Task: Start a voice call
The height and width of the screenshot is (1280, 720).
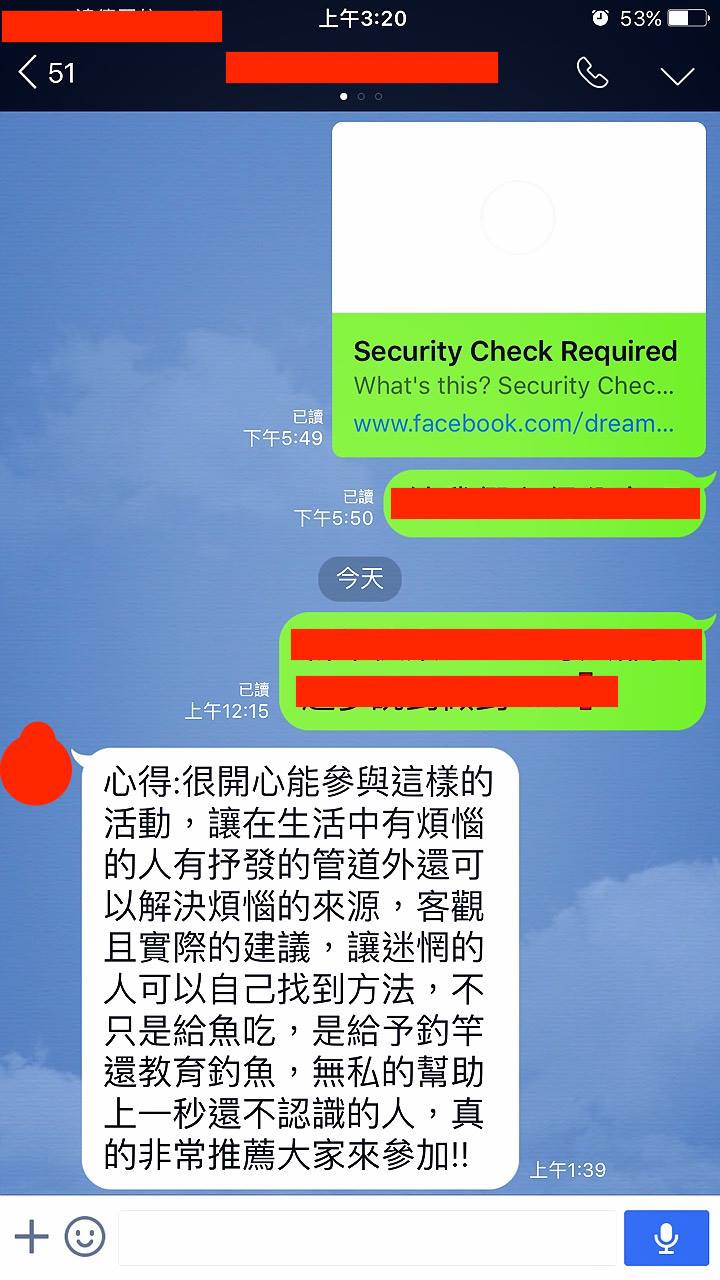Action: coord(592,73)
